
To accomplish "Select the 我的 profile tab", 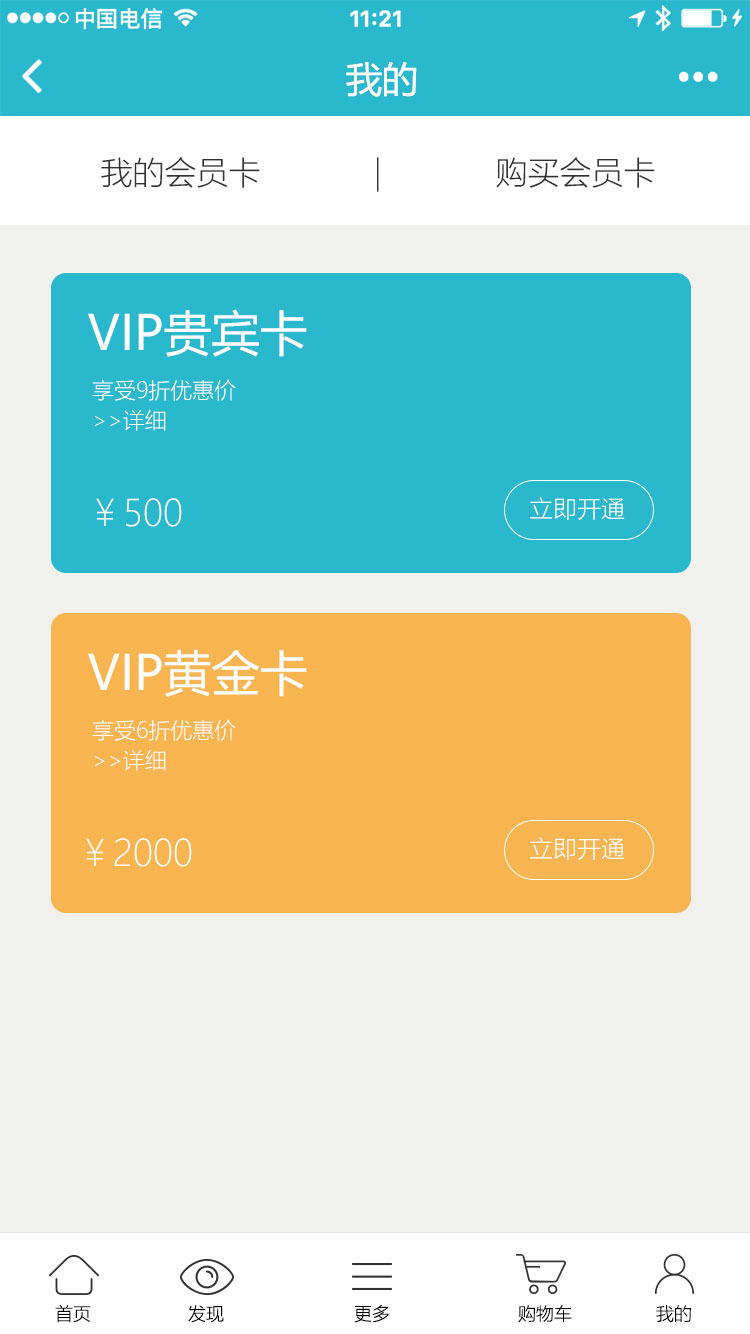I will [x=674, y=1289].
